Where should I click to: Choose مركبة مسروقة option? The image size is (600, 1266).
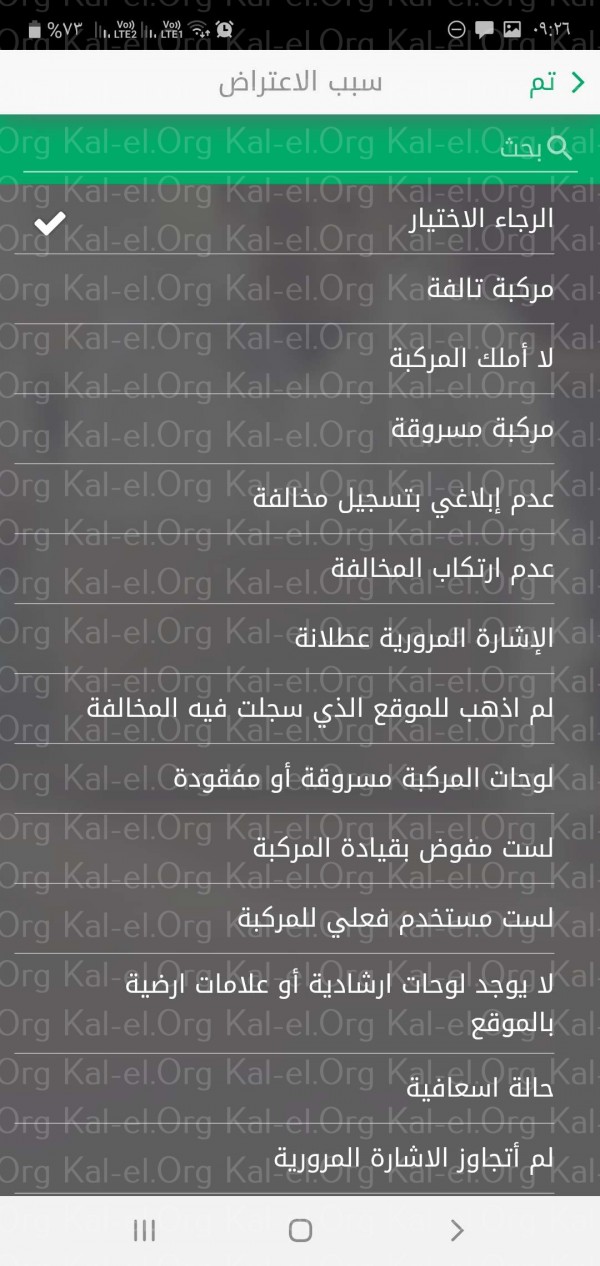(x=300, y=430)
